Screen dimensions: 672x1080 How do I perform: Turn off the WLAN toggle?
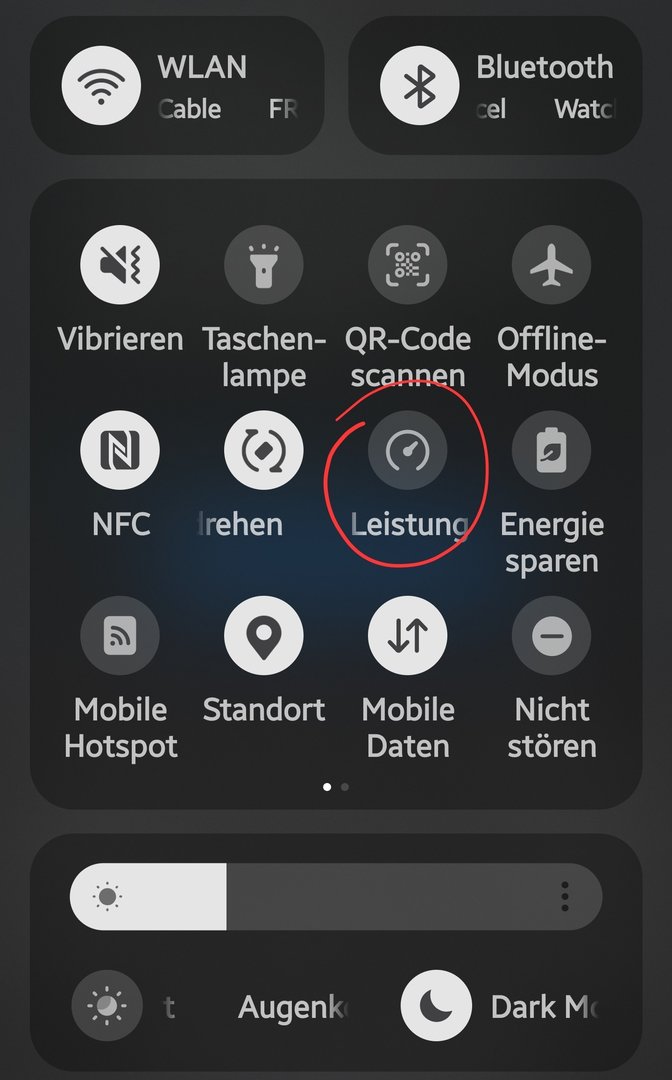pos(101,86)
